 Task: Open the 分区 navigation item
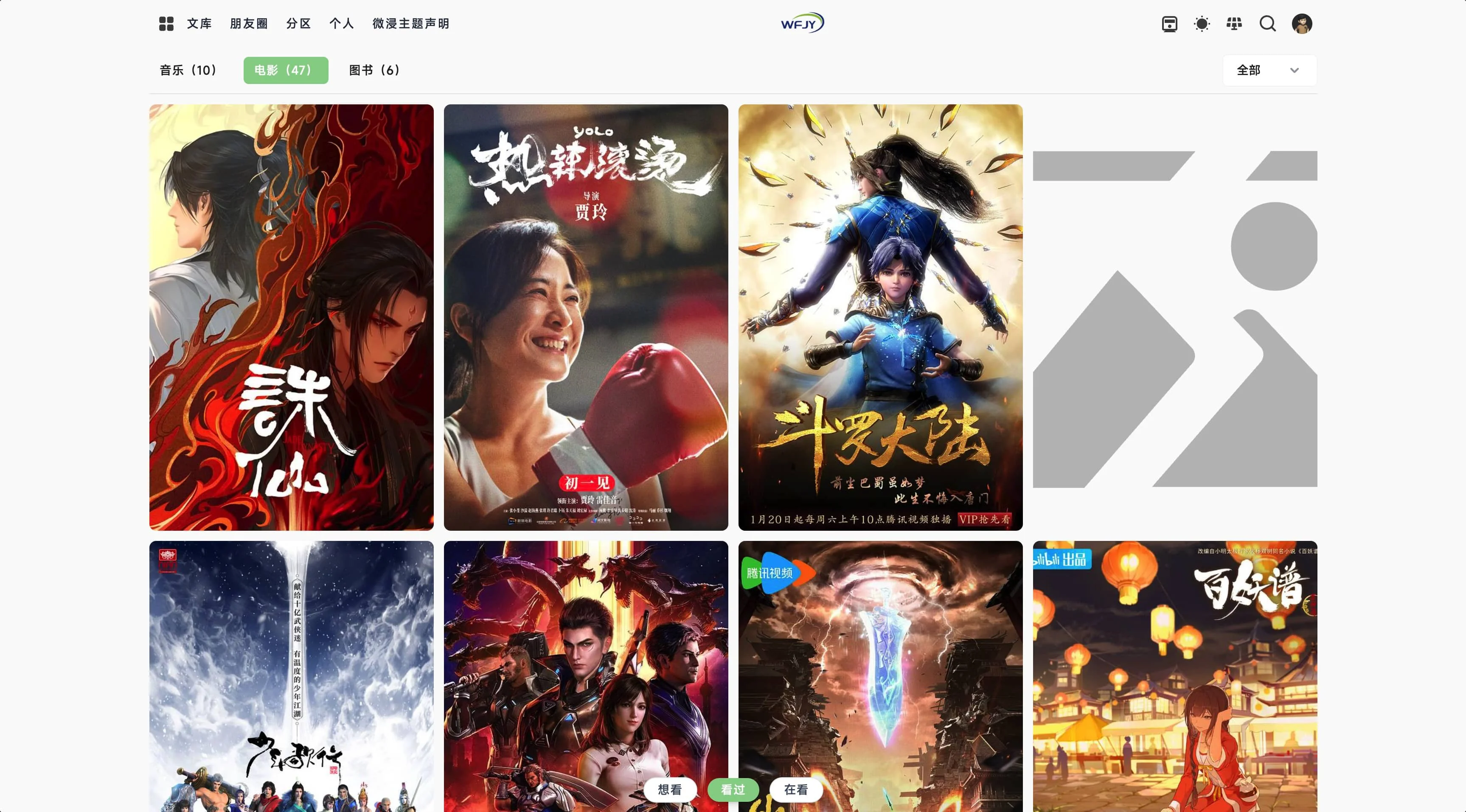pyautogui.click(x=298, y=23)
